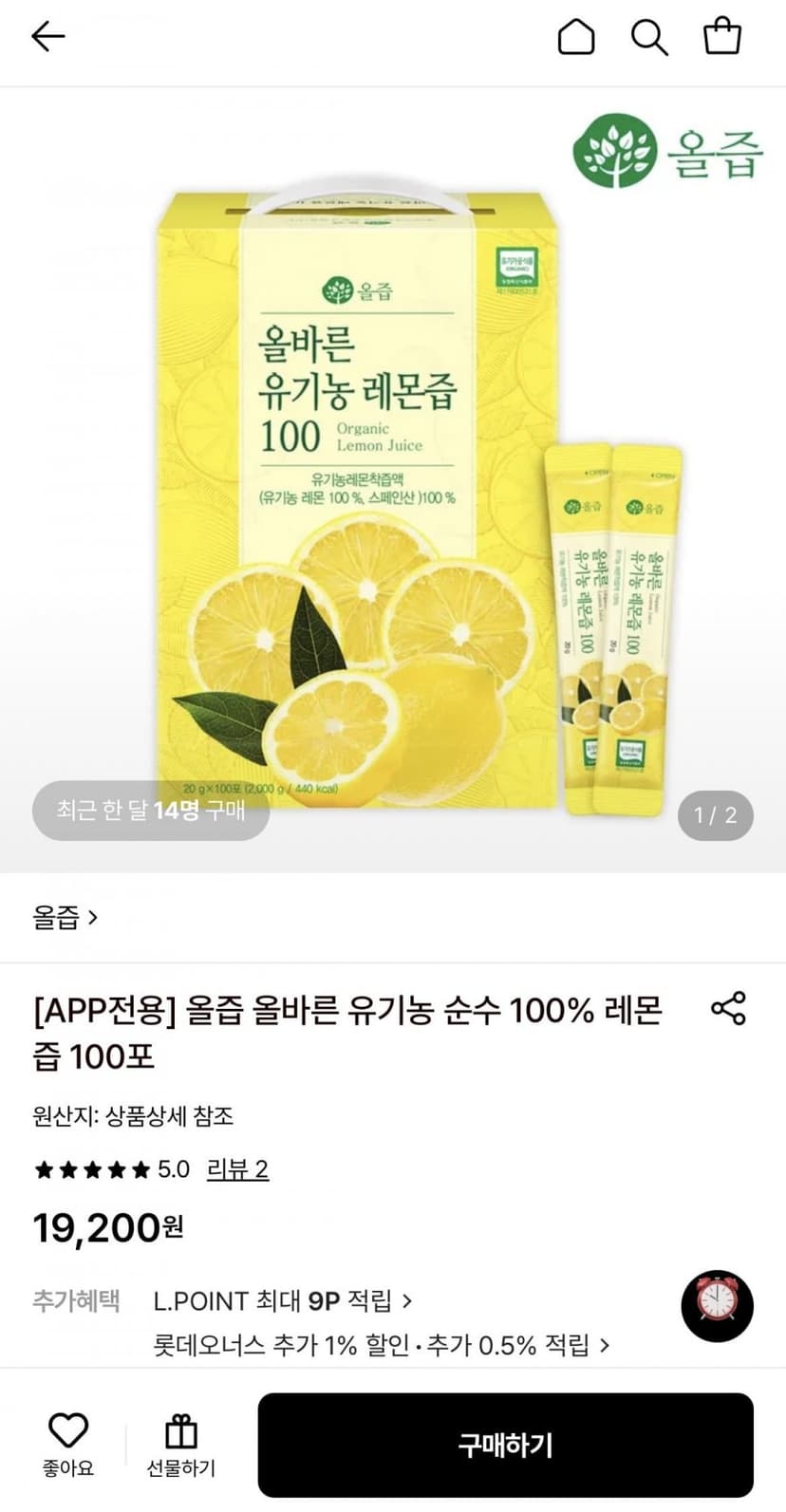Screen dimensions: 786x1512
Task: Open the home icon in the header
Action: (x=575, y=37)
